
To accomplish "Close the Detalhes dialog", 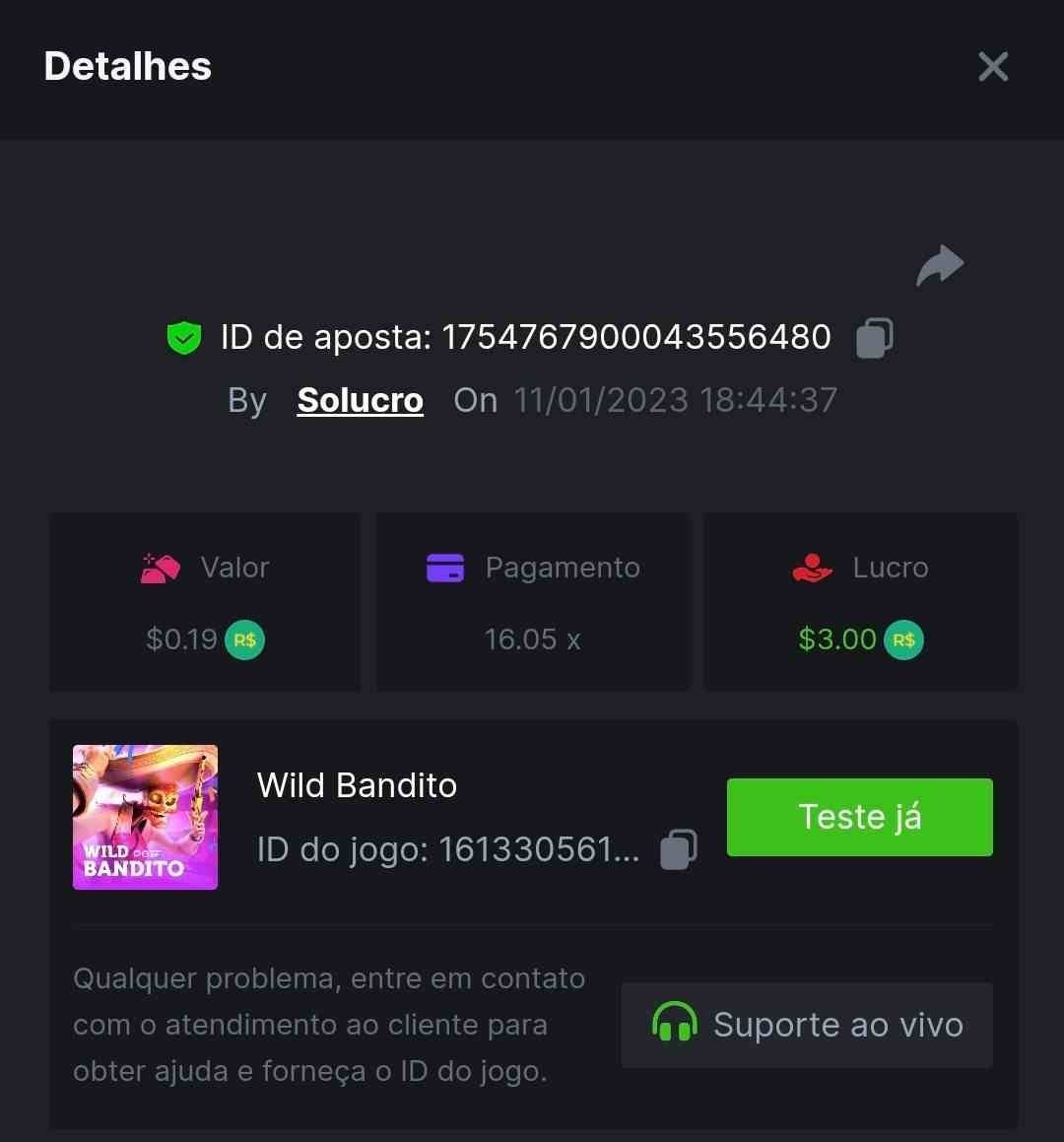I will 992,67.
